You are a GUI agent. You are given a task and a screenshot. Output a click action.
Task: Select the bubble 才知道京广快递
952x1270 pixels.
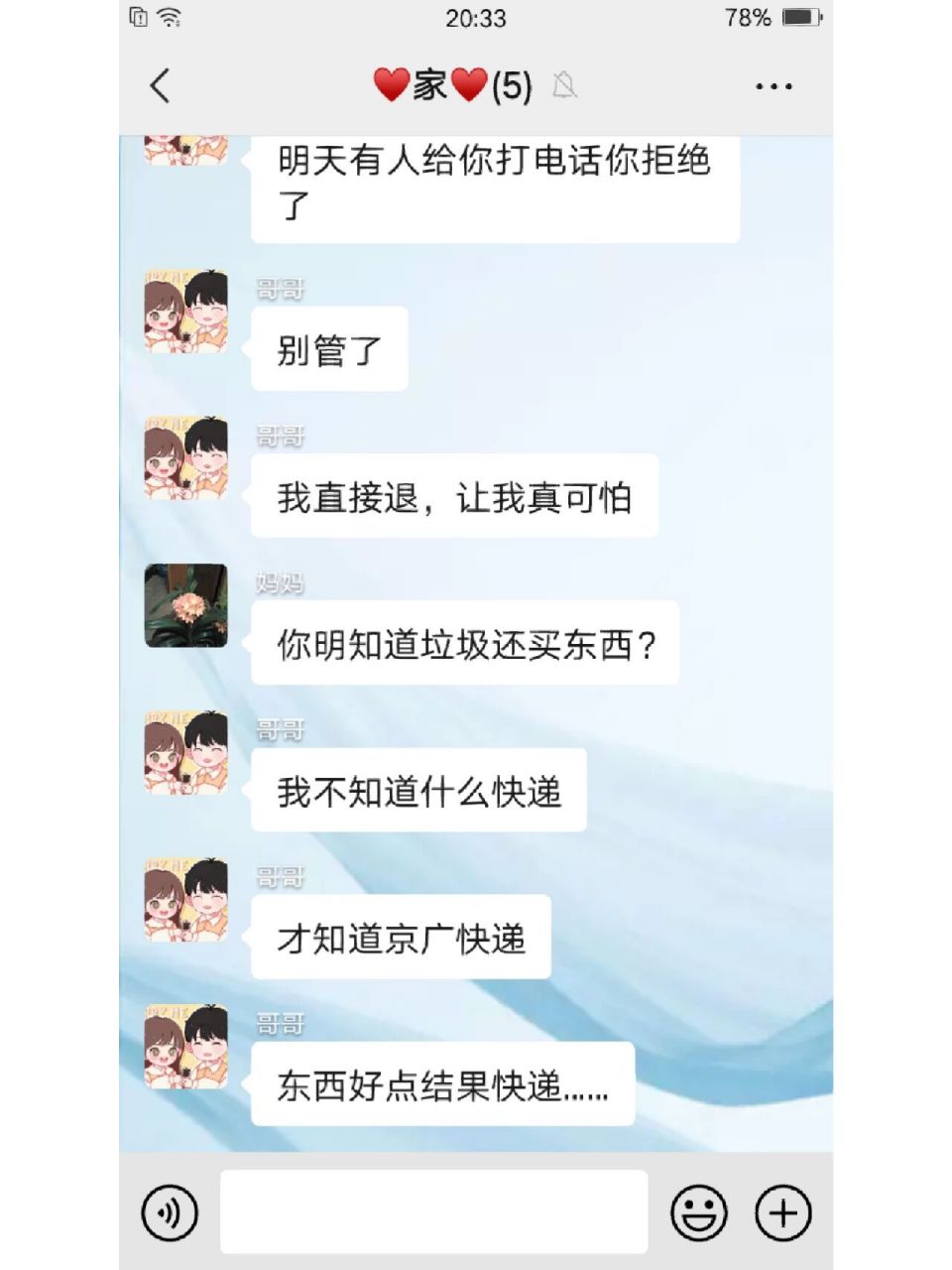(401, 936)
